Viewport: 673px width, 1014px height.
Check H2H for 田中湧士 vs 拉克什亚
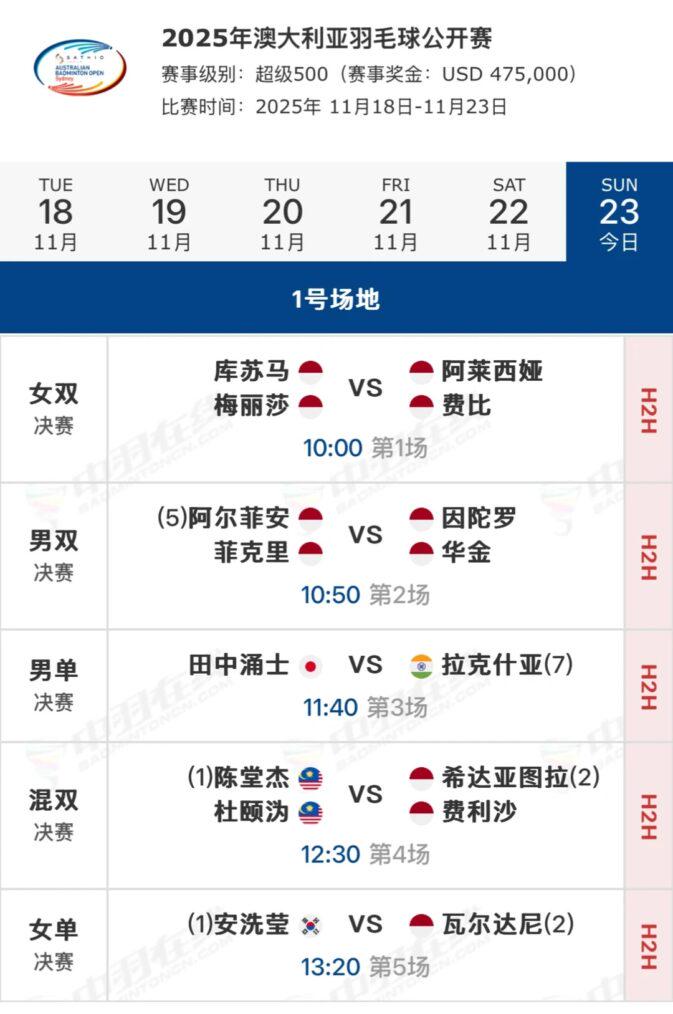pos(648,686)
